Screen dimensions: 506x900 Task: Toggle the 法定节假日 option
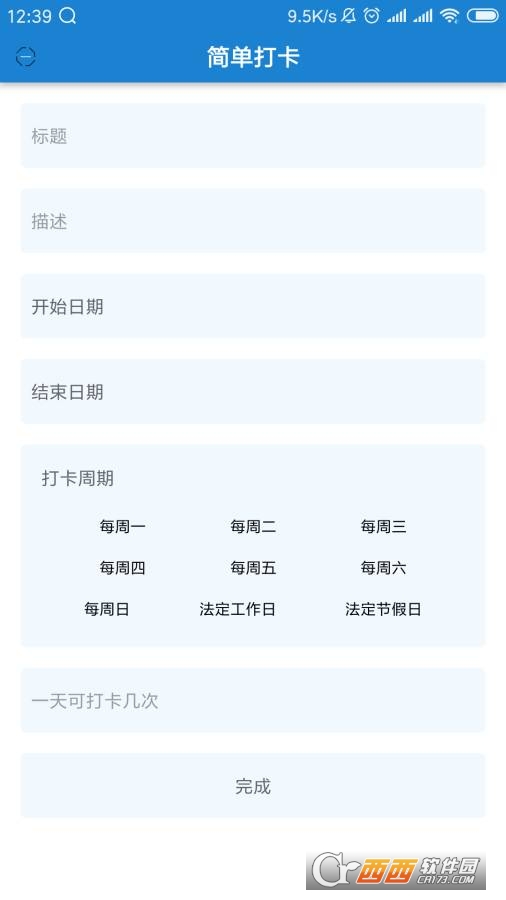(383, 609)
